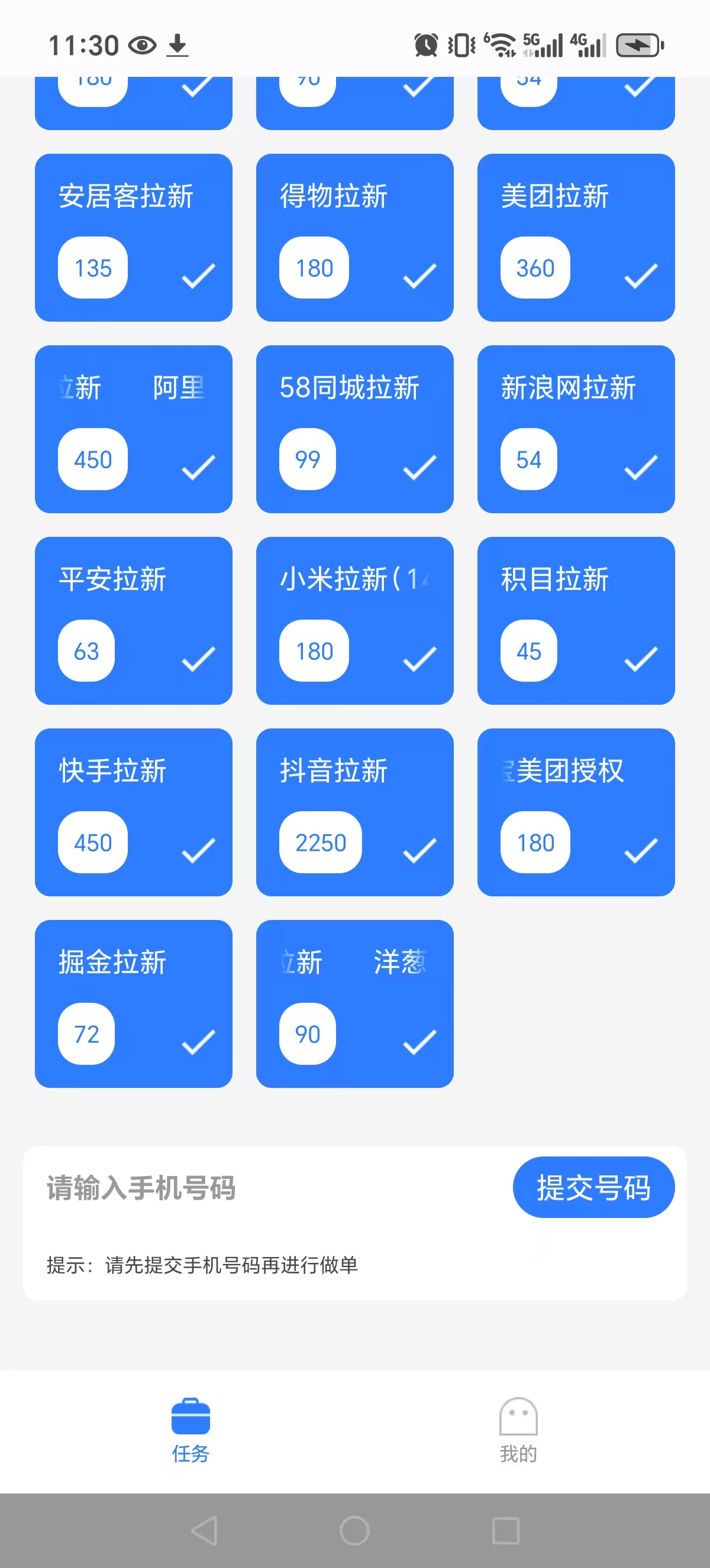Open the 得物拉新 card
Screen dimensions: 710x1568
tap(354, 238)
